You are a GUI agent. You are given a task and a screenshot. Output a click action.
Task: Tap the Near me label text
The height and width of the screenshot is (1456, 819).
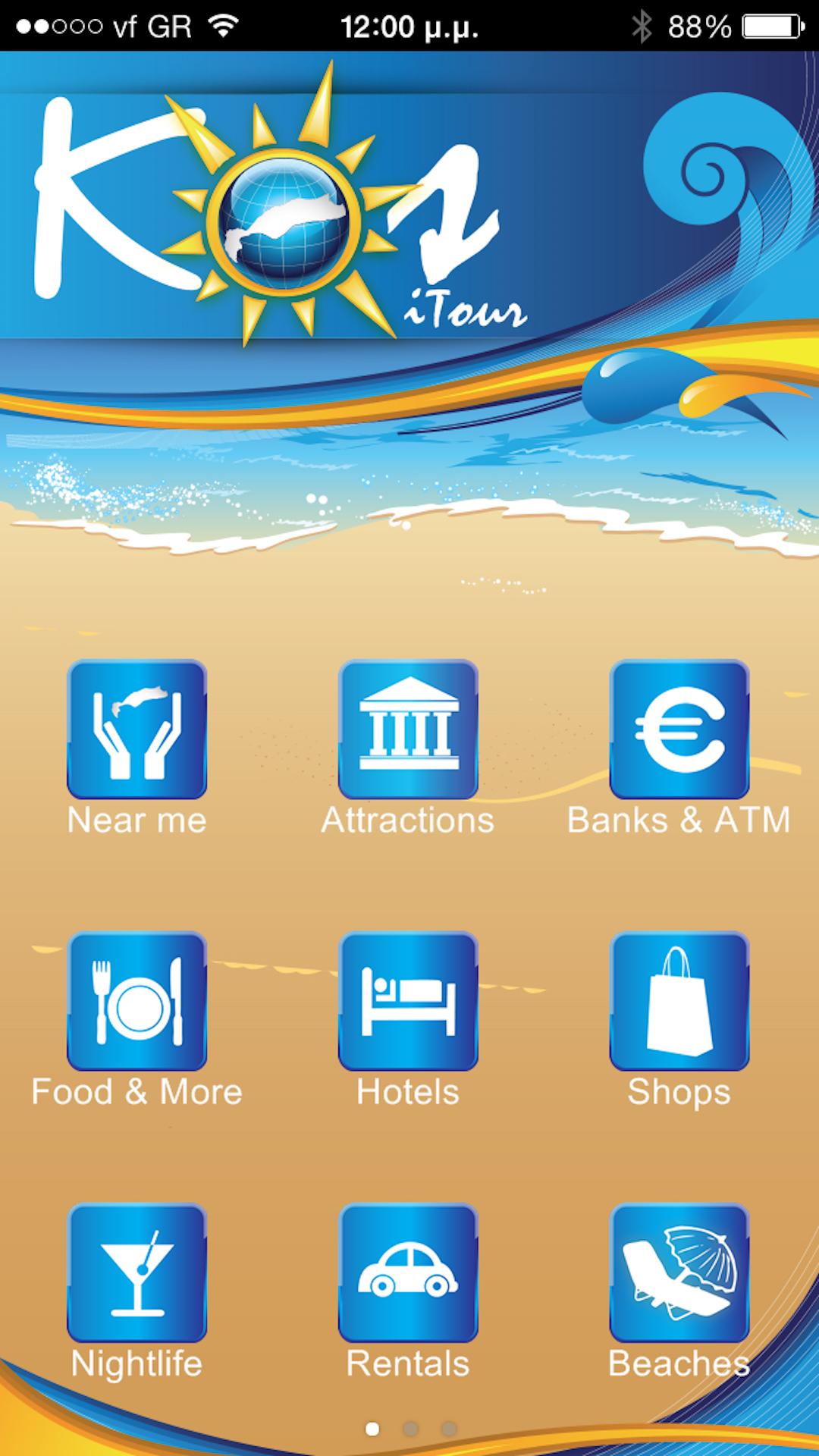click(x=136, y=819)
